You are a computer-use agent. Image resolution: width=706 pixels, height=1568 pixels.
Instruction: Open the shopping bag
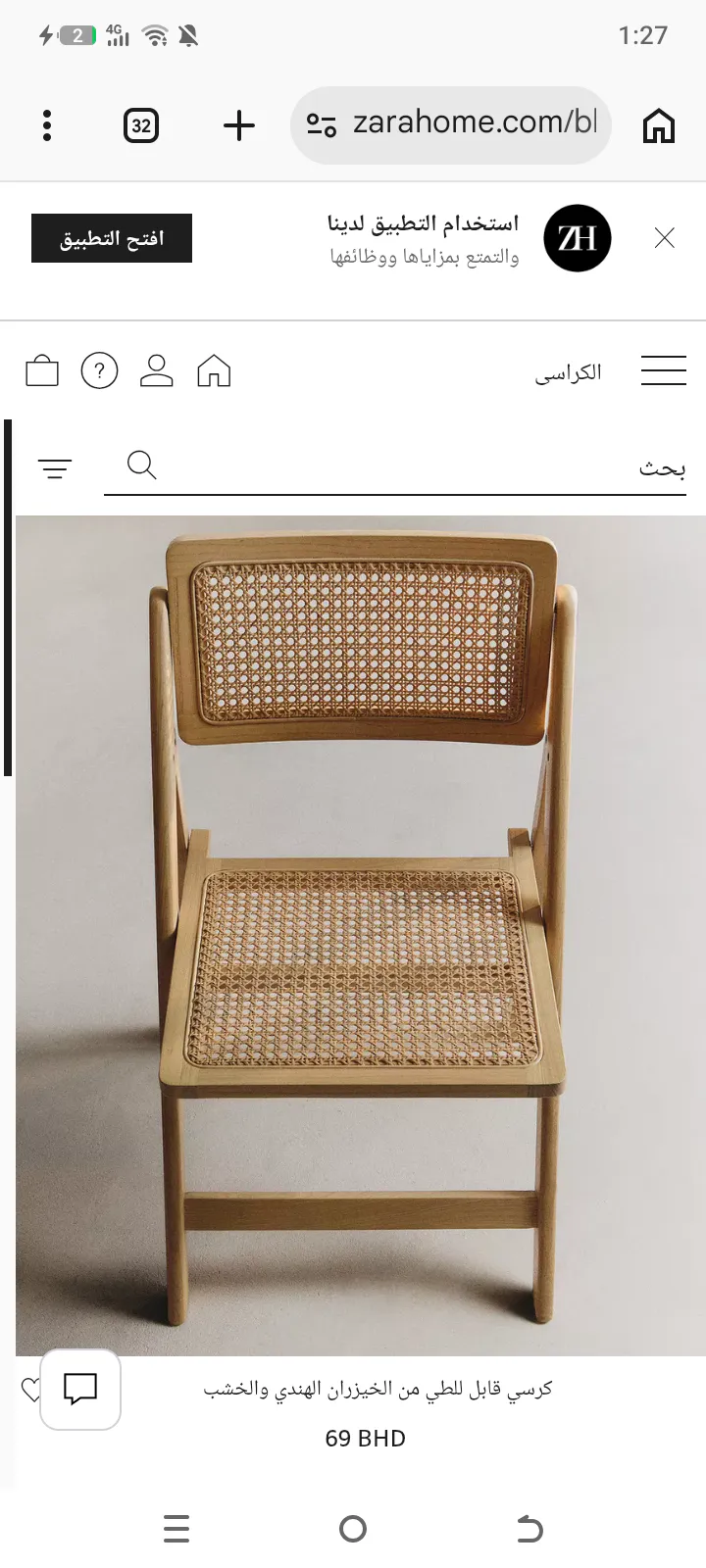click(x=42, y=371)
